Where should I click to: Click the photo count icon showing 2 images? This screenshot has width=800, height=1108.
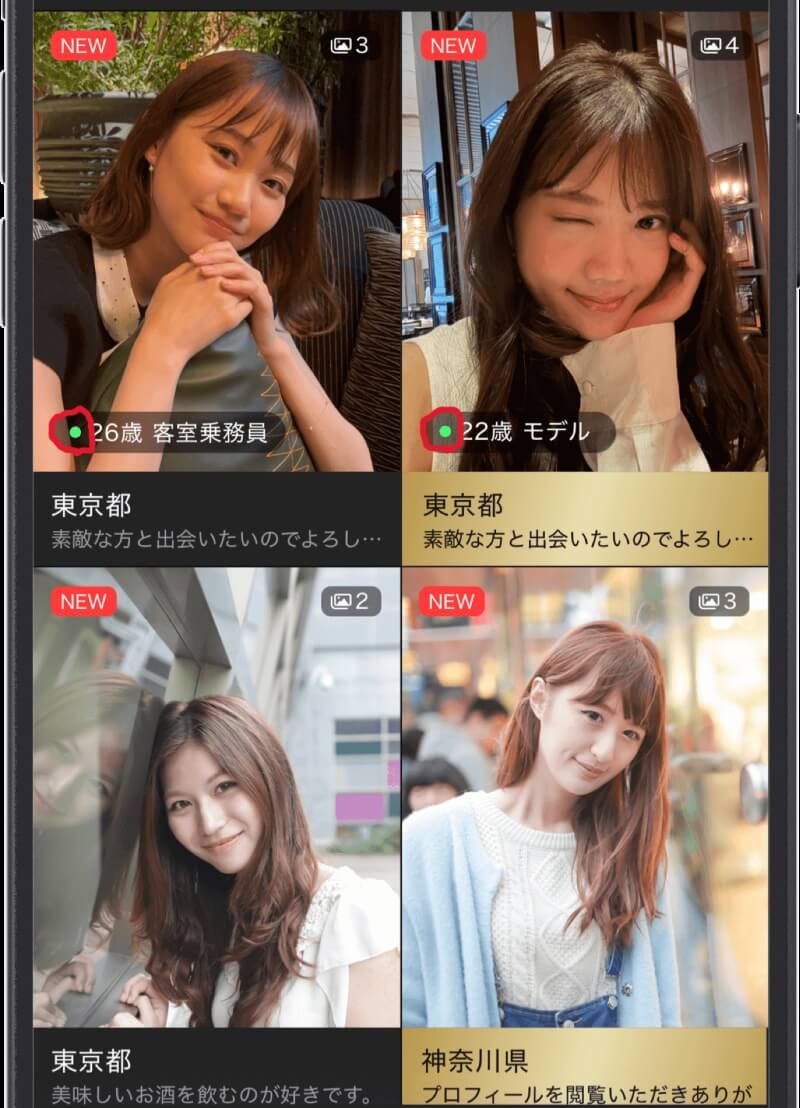349,601
